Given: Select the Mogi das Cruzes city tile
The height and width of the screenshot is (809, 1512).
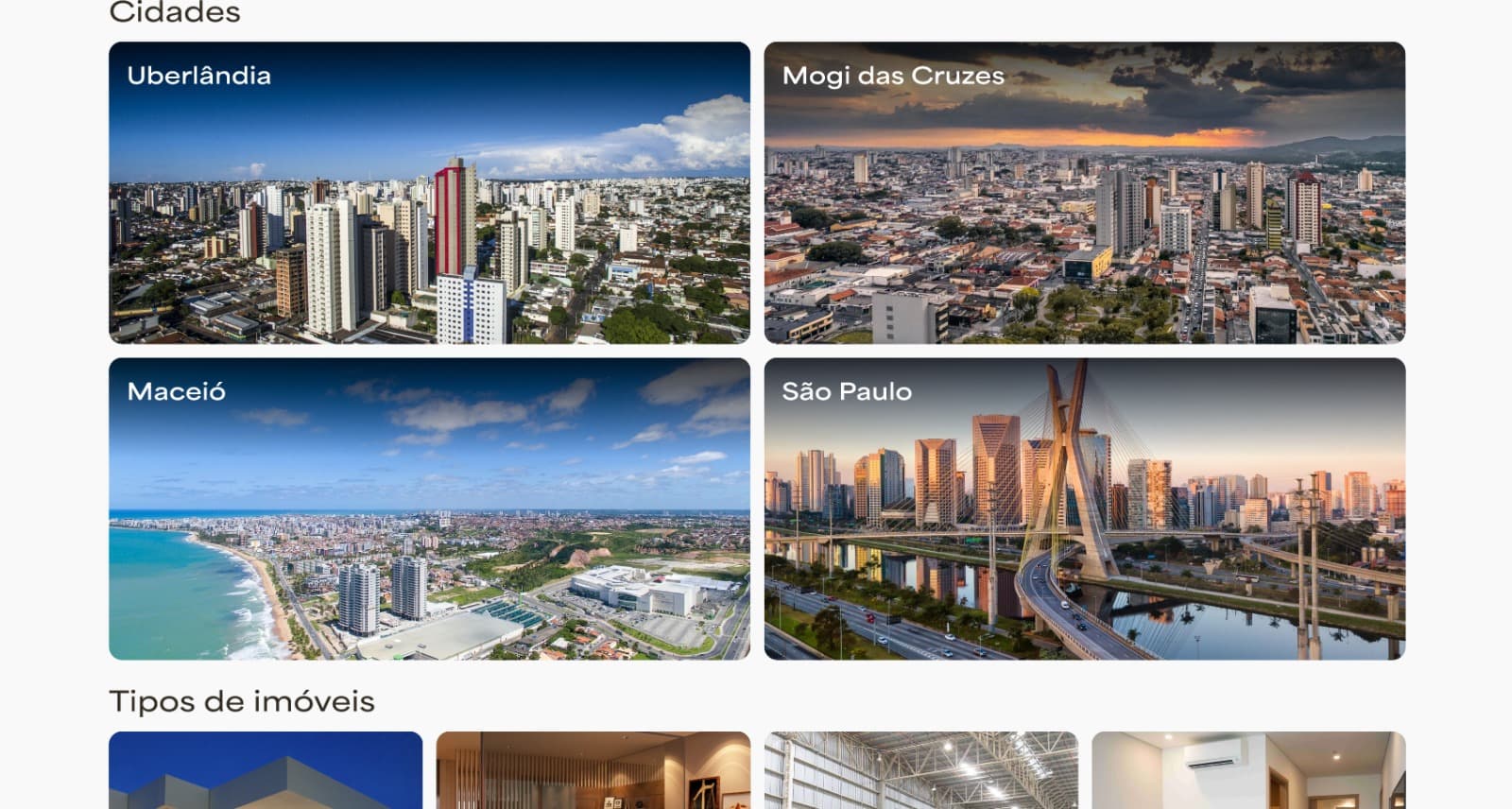Looking at the screenshot, I should pyautogui.click(x=1084, y=193).
